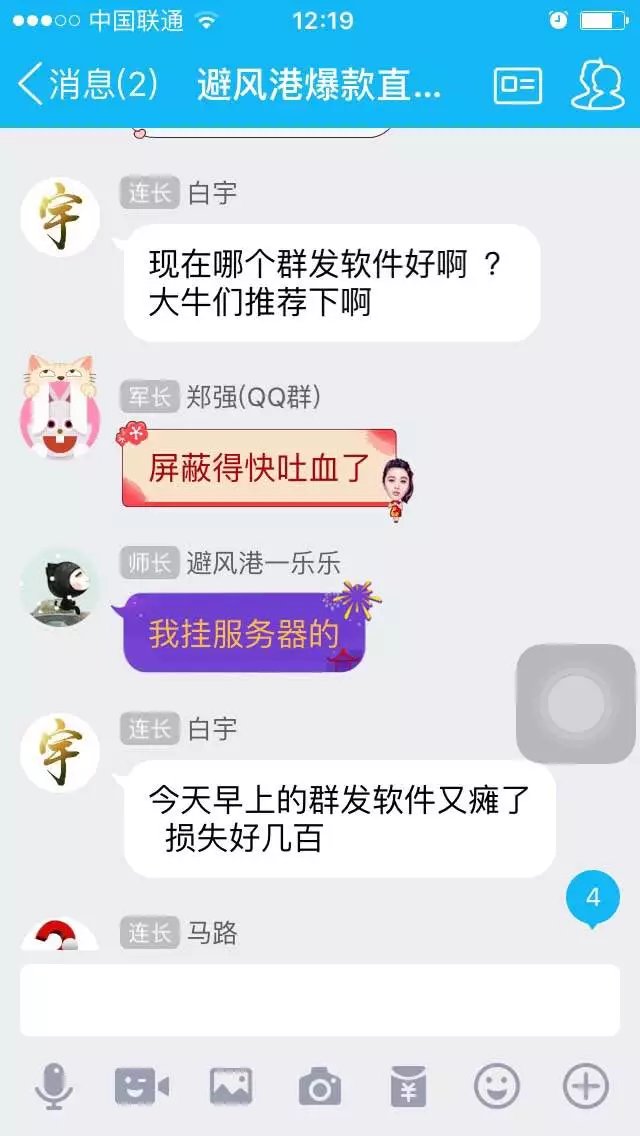This screenshot has width=640, height=1136.
Task: Start voice message with microphone icon
Action: point(53,1086)
